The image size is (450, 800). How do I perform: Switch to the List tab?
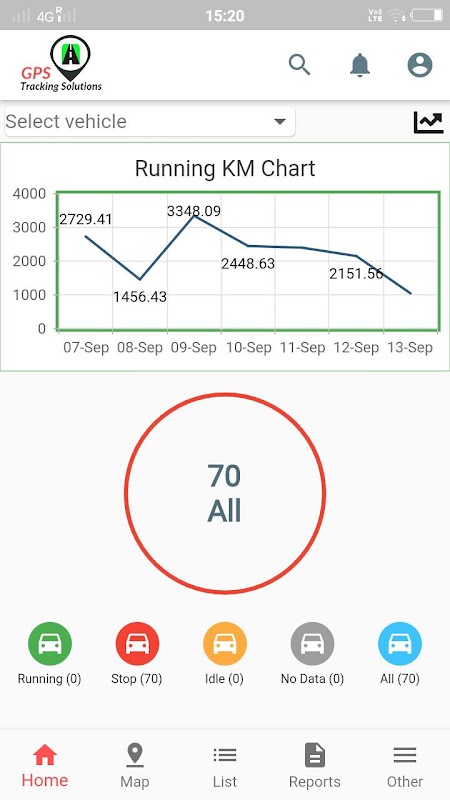(224, 765)
